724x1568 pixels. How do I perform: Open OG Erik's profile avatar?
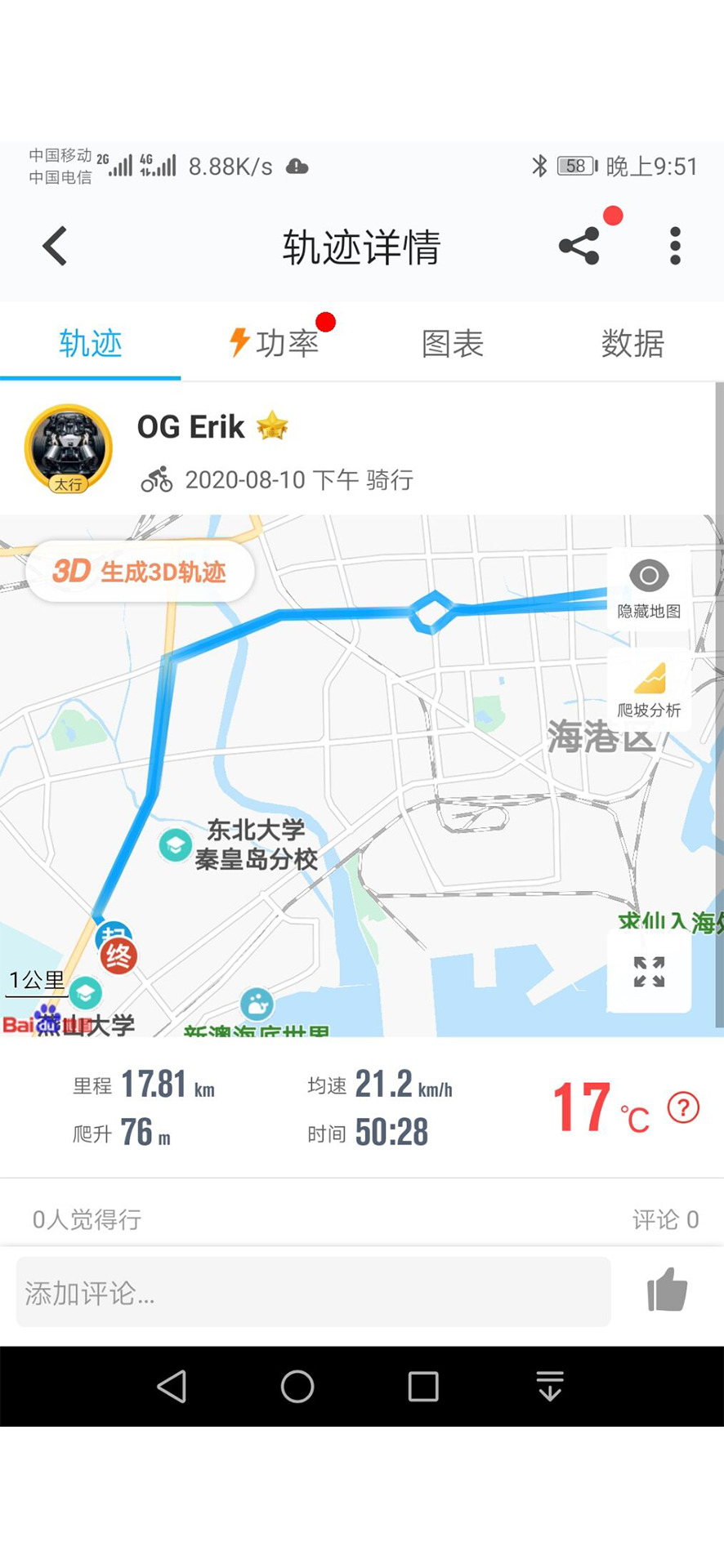click(69, 448)
